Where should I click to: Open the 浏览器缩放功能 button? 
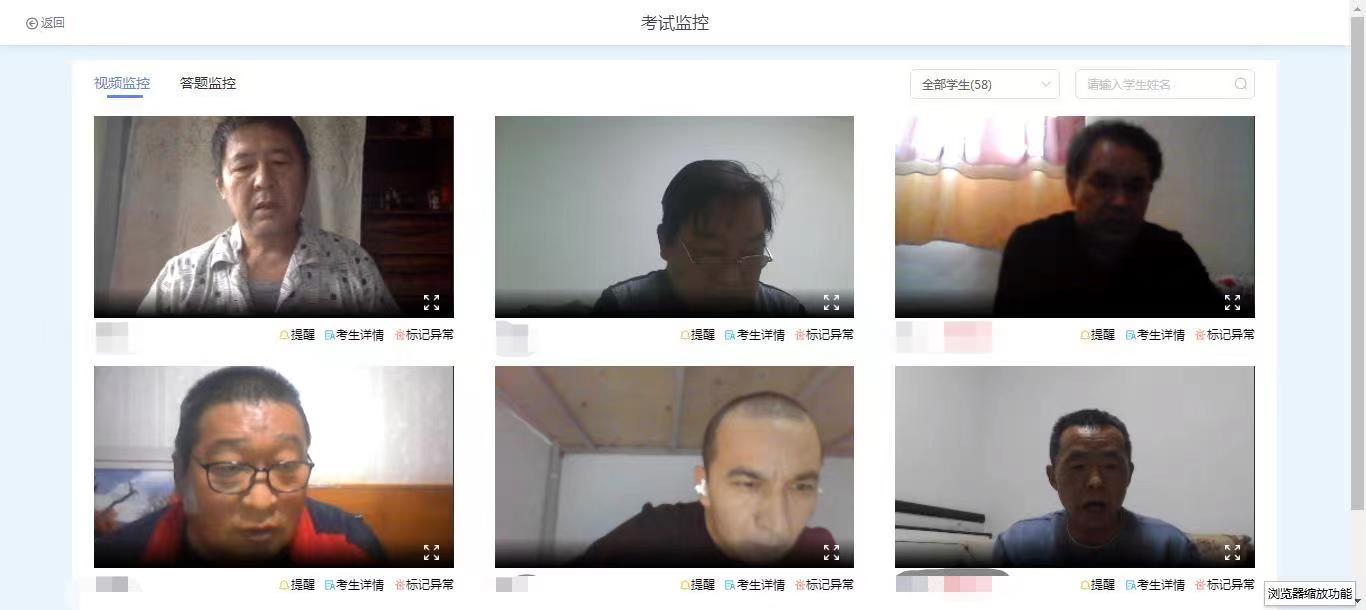pos(1309,594)
